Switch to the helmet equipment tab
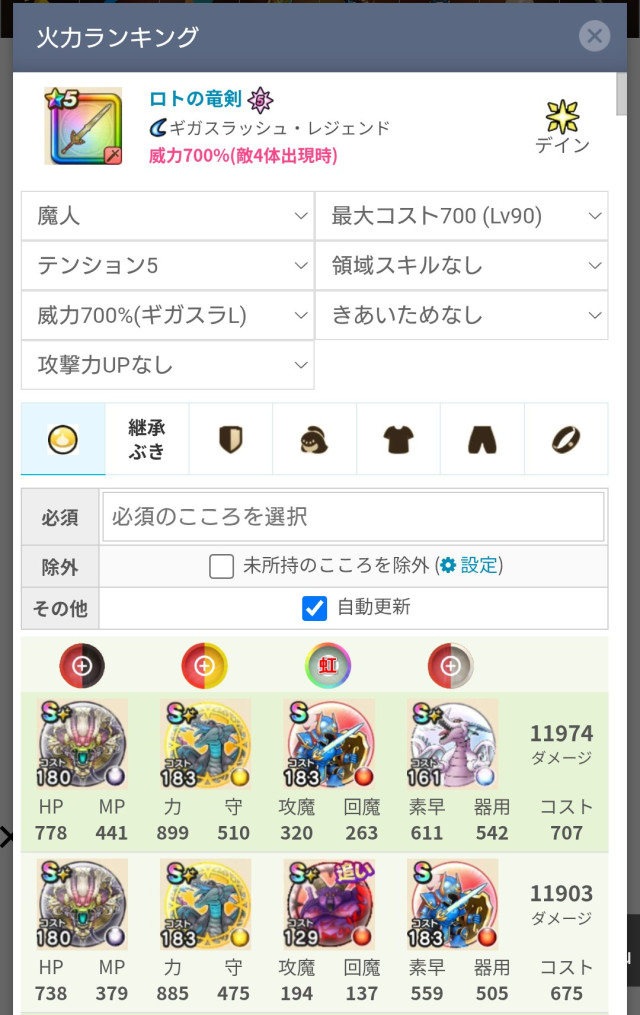 (x=314, y=439)
